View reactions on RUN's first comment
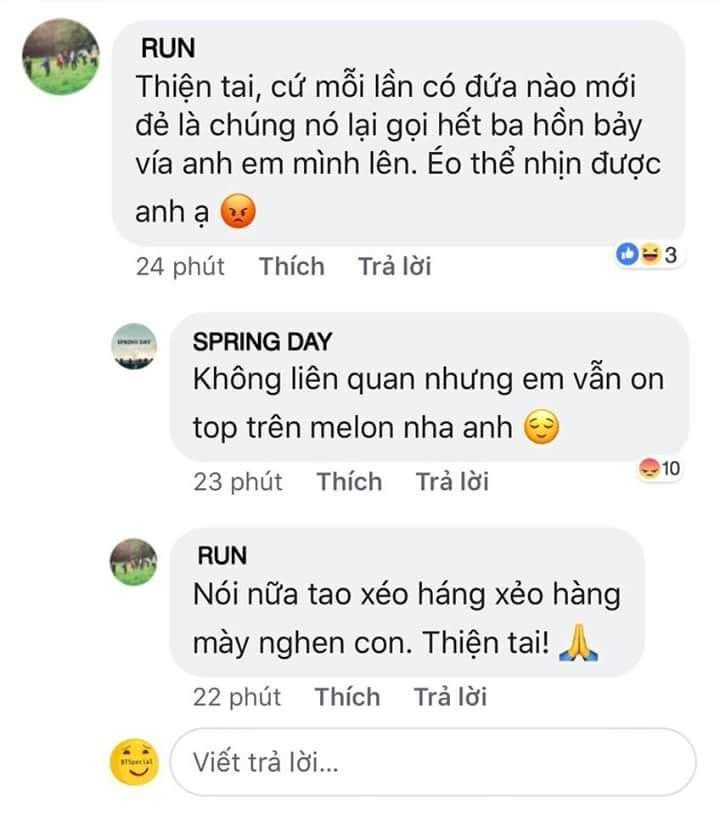 (646, 256)
